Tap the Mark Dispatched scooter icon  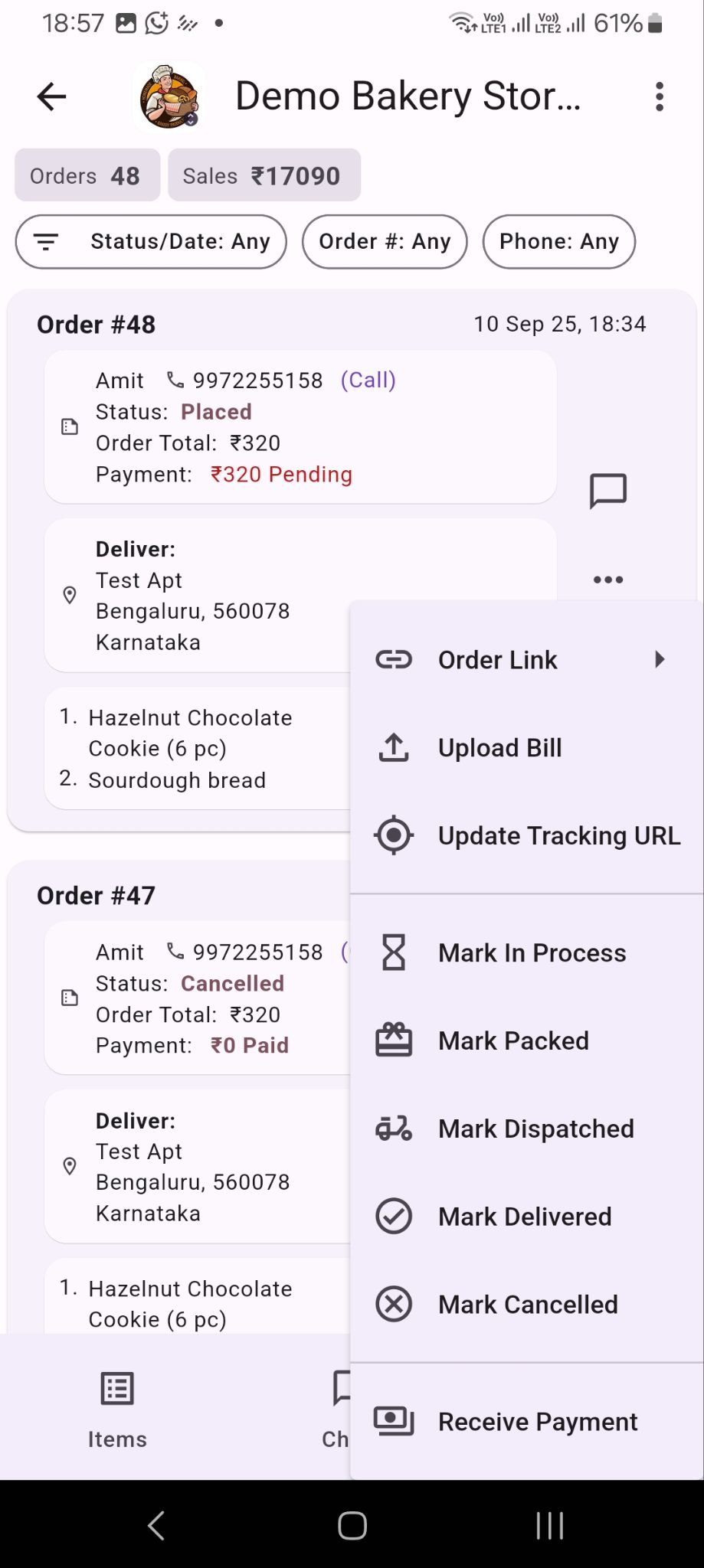pos(393,1128)
